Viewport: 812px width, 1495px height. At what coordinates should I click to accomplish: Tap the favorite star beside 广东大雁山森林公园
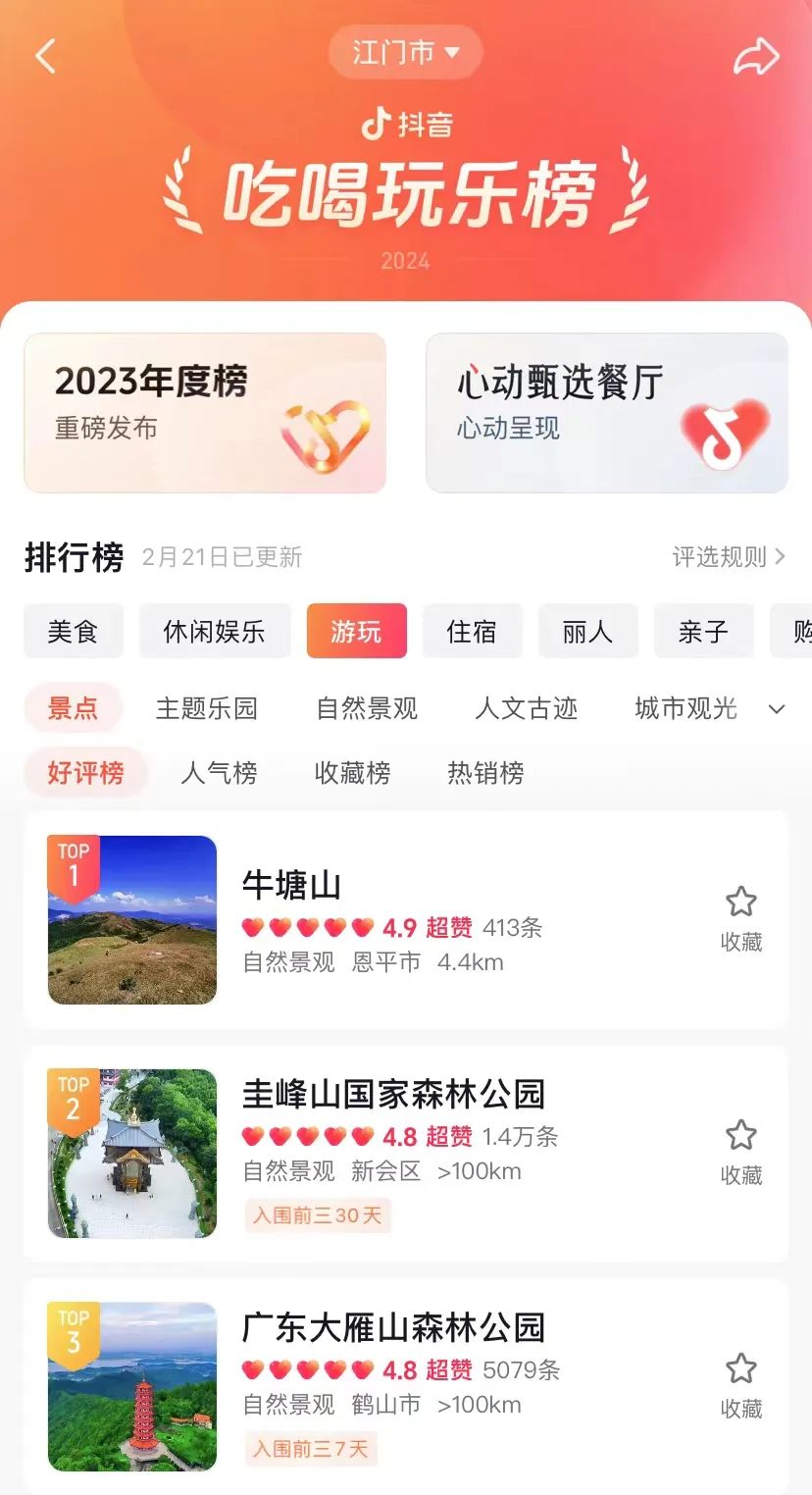[741, 1369]
